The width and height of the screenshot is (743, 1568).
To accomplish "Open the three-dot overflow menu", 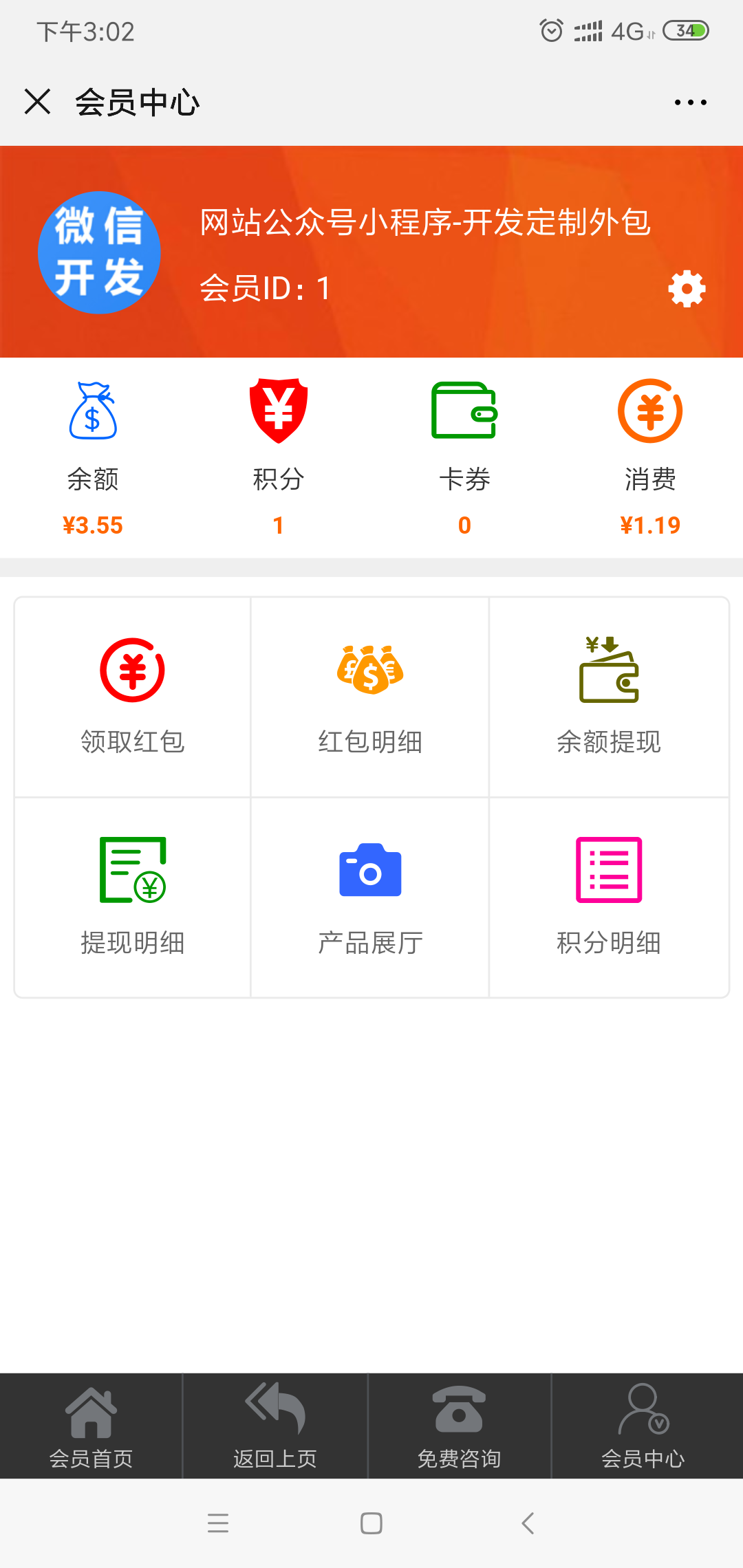I will 690,102.
